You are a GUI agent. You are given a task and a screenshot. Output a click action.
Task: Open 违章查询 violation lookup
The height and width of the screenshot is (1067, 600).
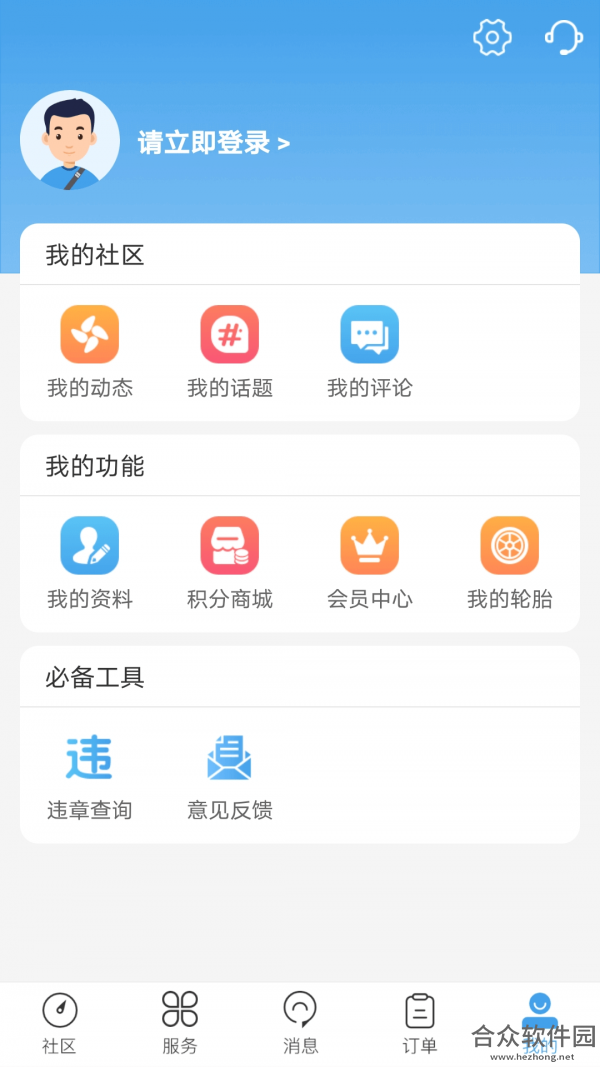coord(90,776)
